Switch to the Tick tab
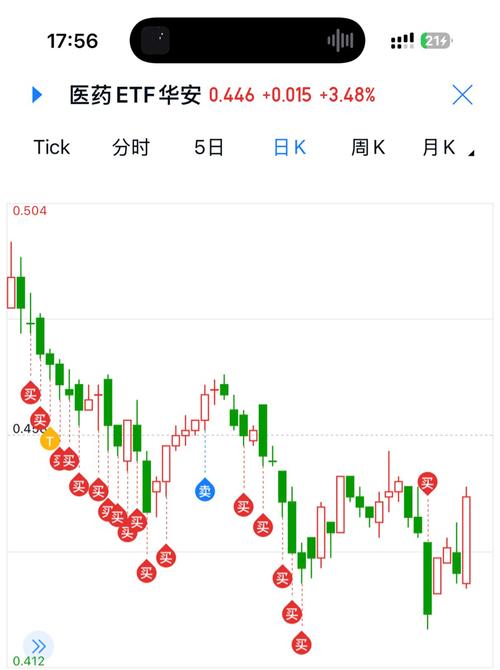500x670 pixels. coord(51,147)
